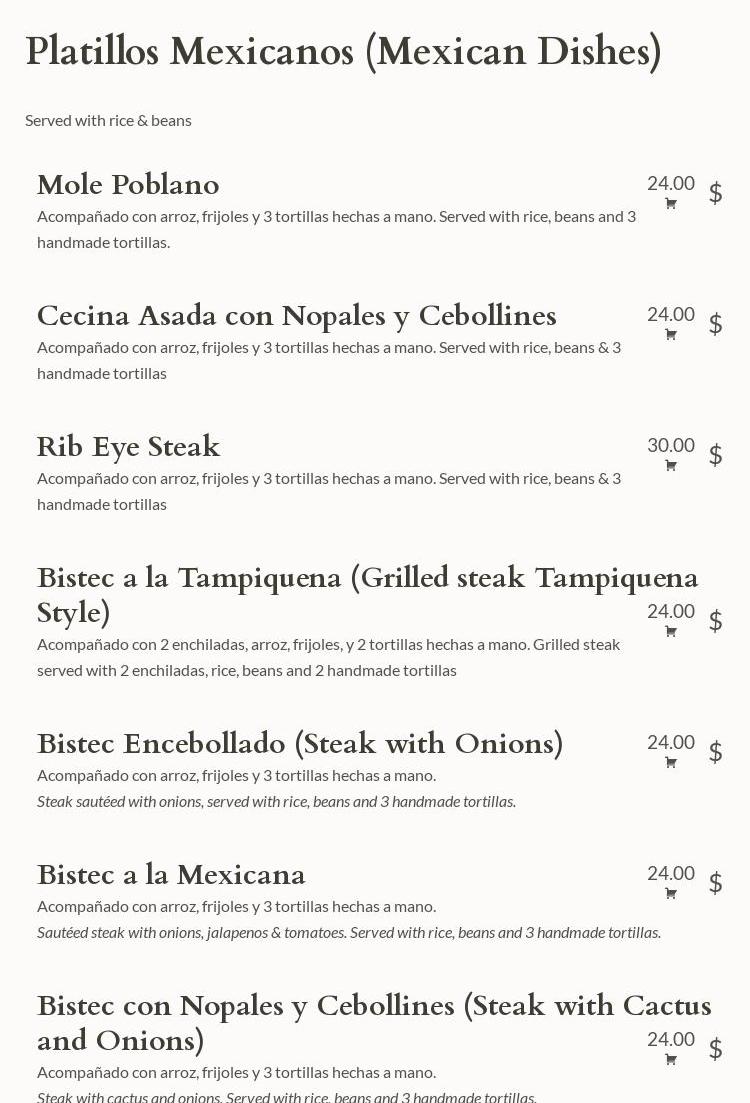Tap the cart icon for Rib Eye Steak

[x=671, y=466]
